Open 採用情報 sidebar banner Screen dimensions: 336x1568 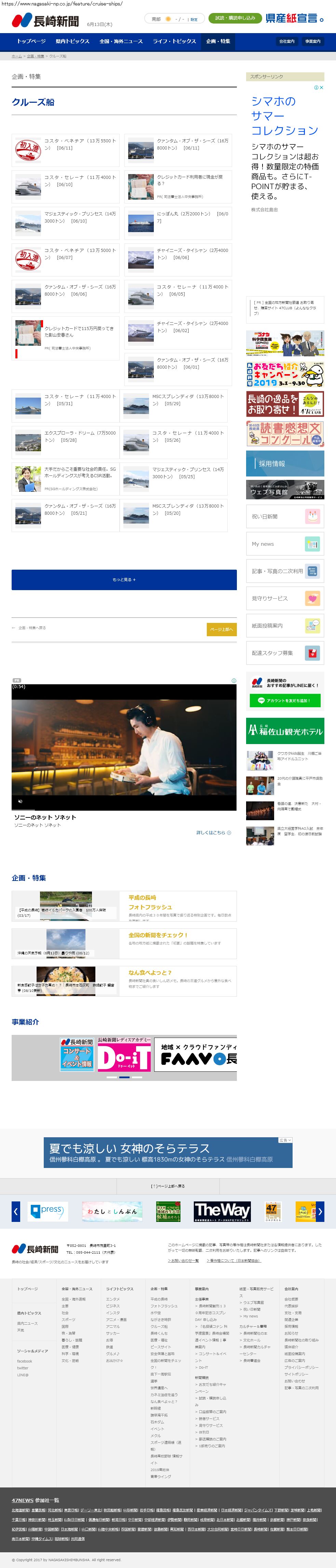285,463
